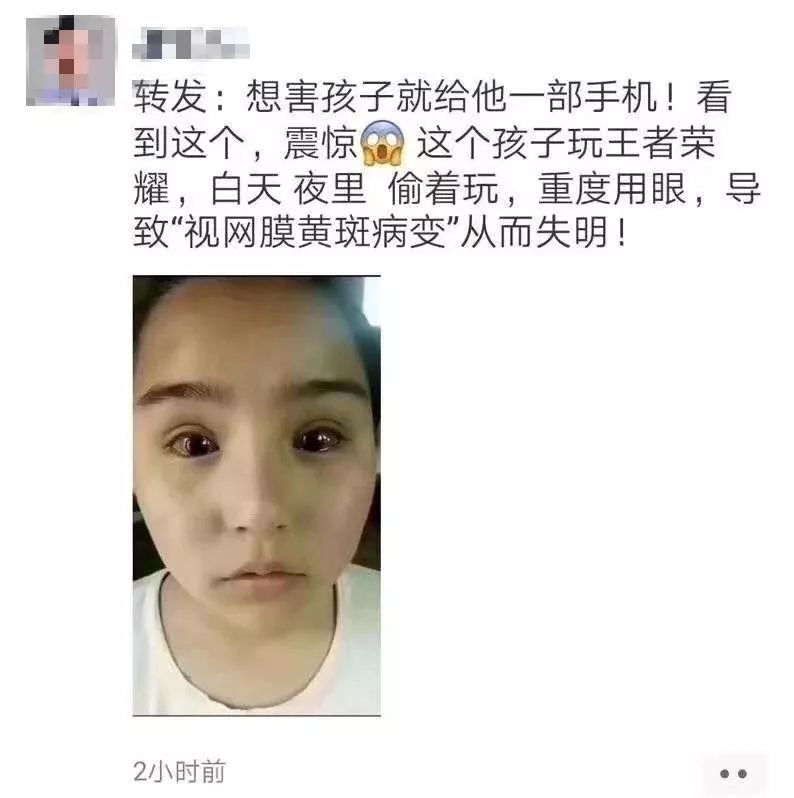Open the poster's blurred username

(x=192, y=44)
